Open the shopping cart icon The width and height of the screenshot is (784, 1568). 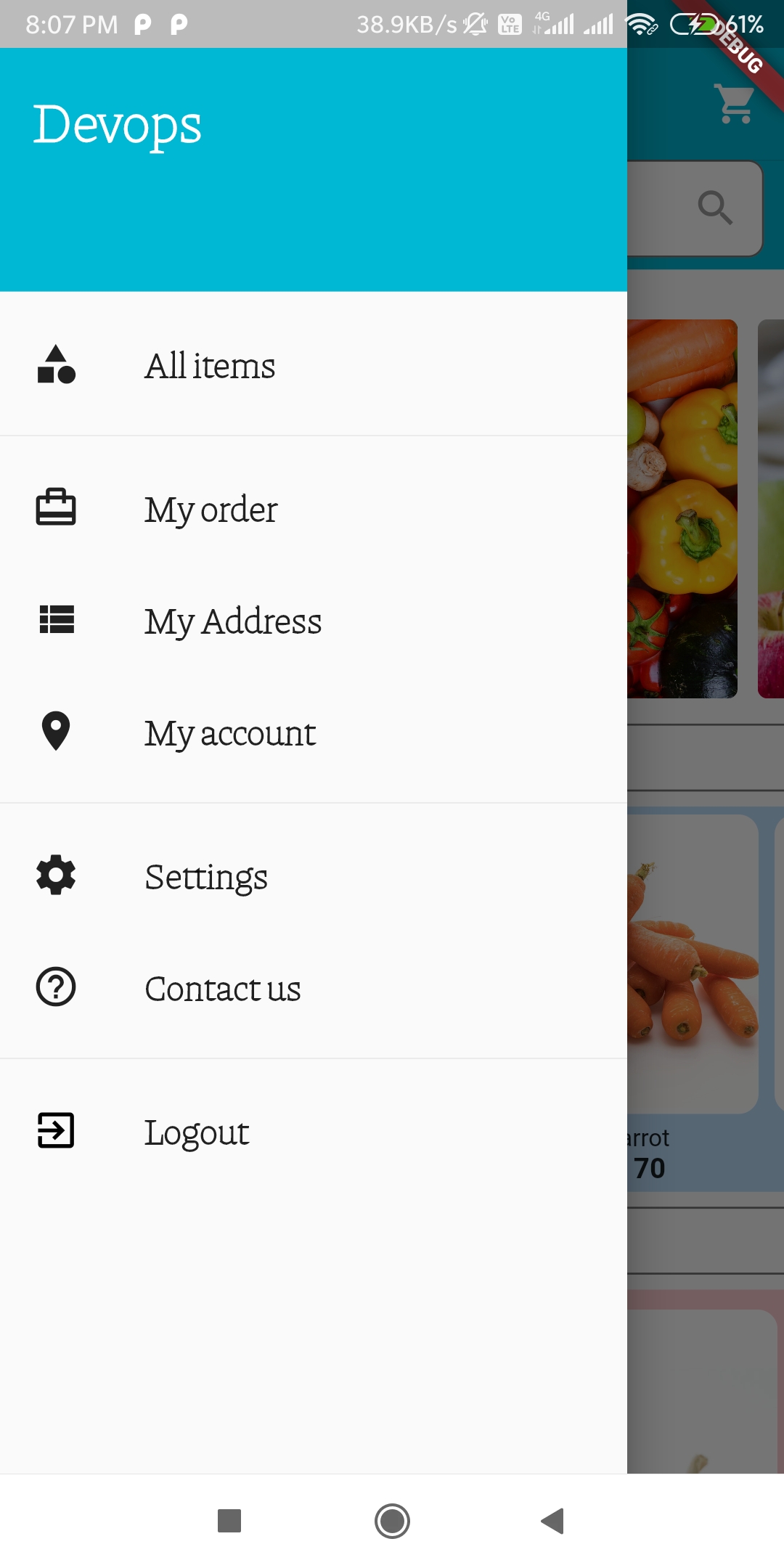[x=733, y=105]
